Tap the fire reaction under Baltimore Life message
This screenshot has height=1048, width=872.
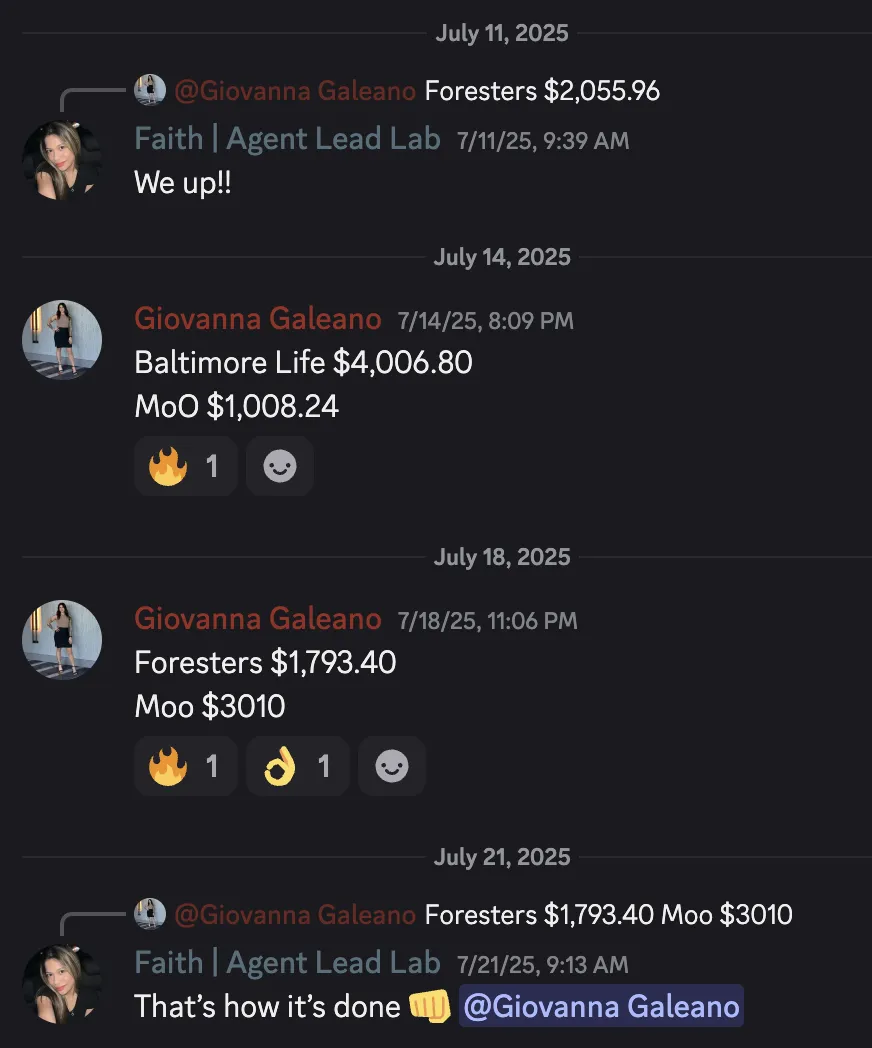point(185,466)
